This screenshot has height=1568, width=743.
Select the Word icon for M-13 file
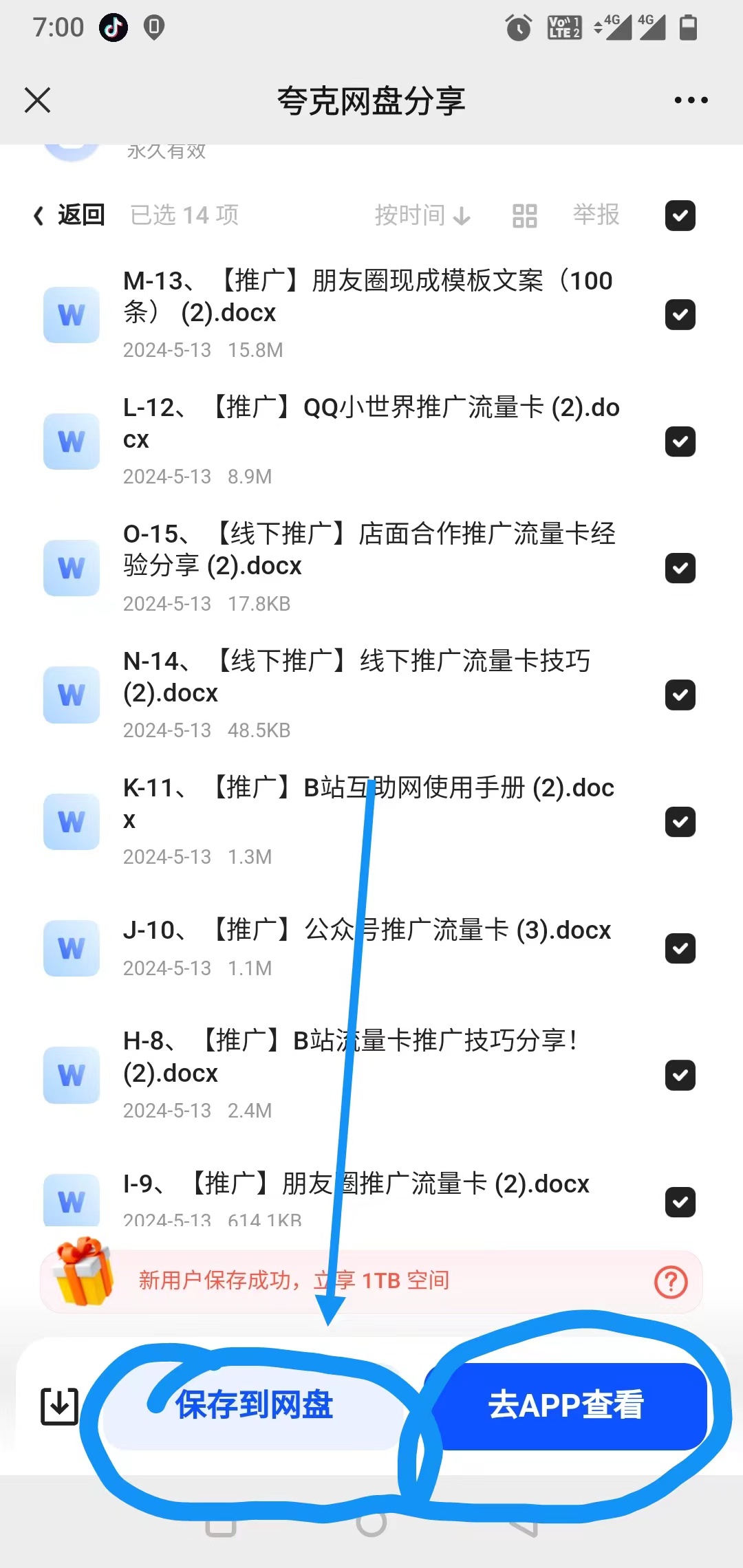(x=71, y=315)
